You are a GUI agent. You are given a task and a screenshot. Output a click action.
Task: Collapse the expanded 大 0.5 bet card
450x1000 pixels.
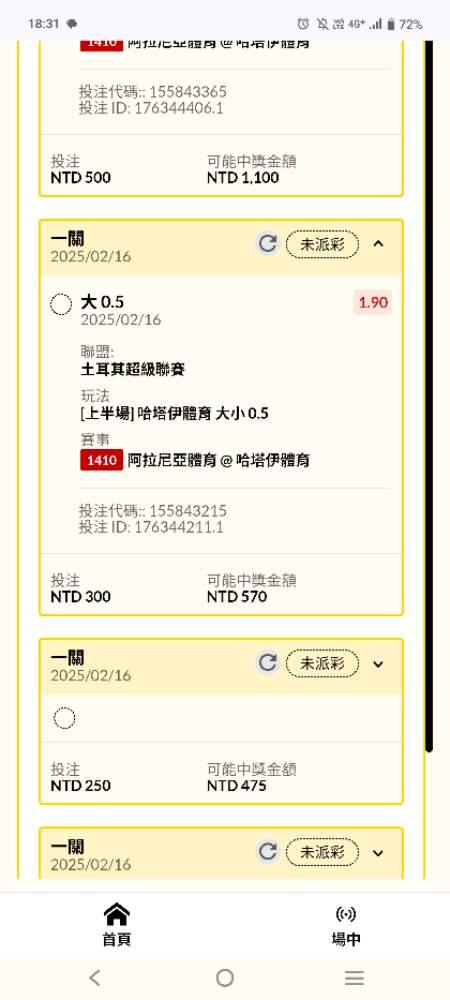pyautogui.click(x=379, y=244)
